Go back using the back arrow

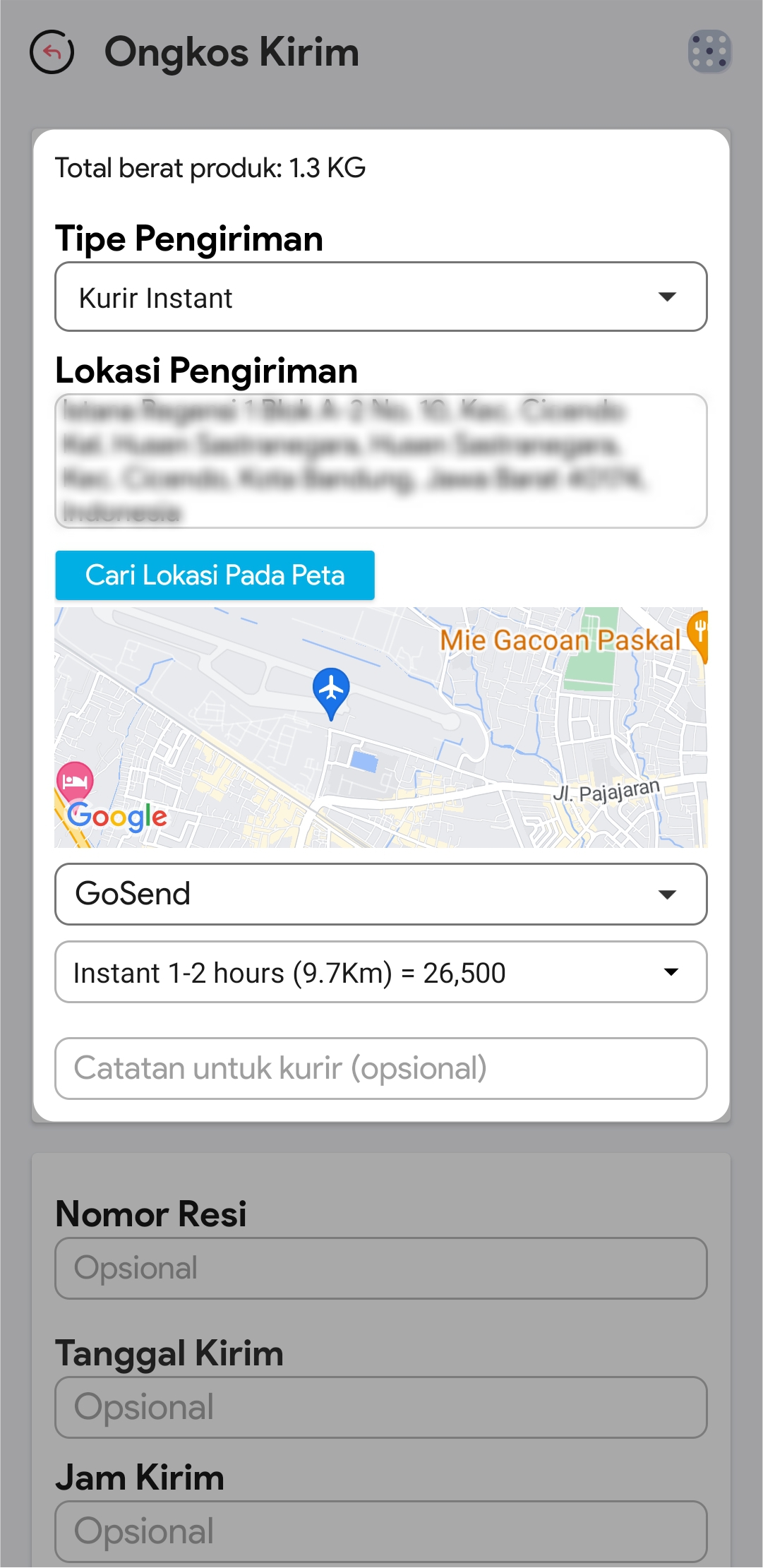click(52, 52)
